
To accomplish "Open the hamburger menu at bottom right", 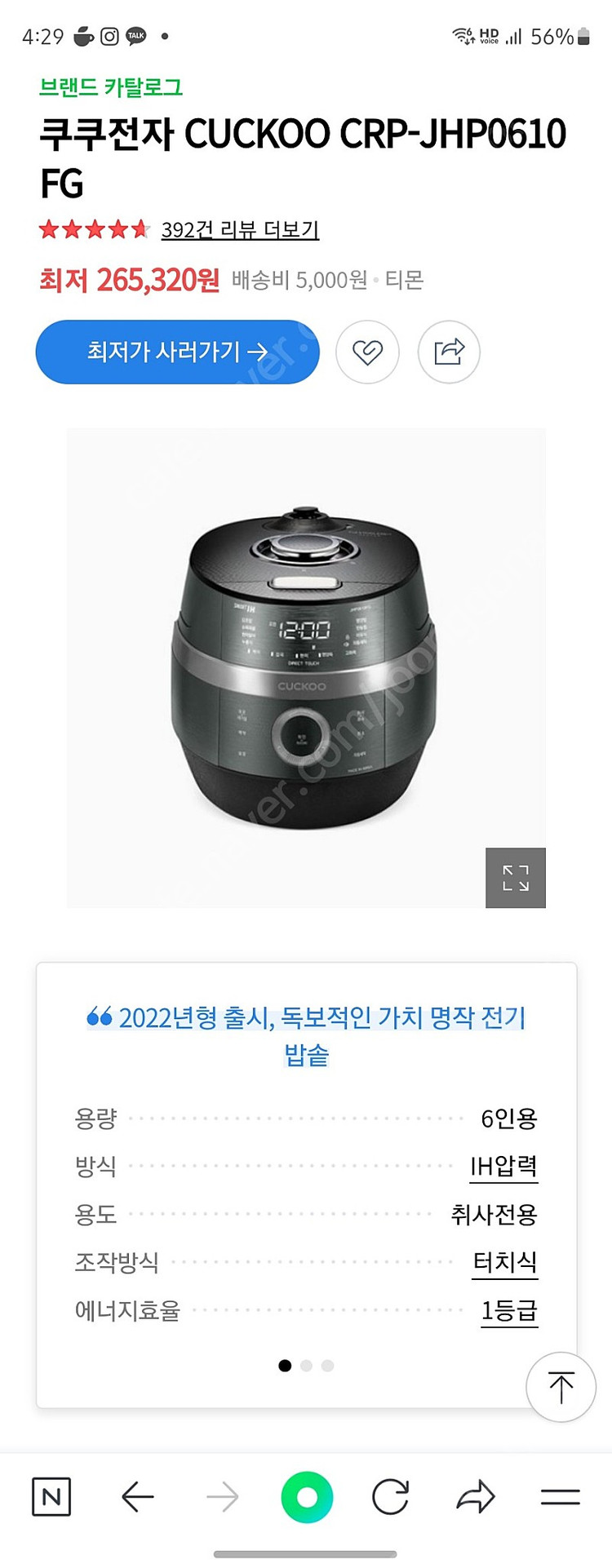I will click(x=560, y=1498).
